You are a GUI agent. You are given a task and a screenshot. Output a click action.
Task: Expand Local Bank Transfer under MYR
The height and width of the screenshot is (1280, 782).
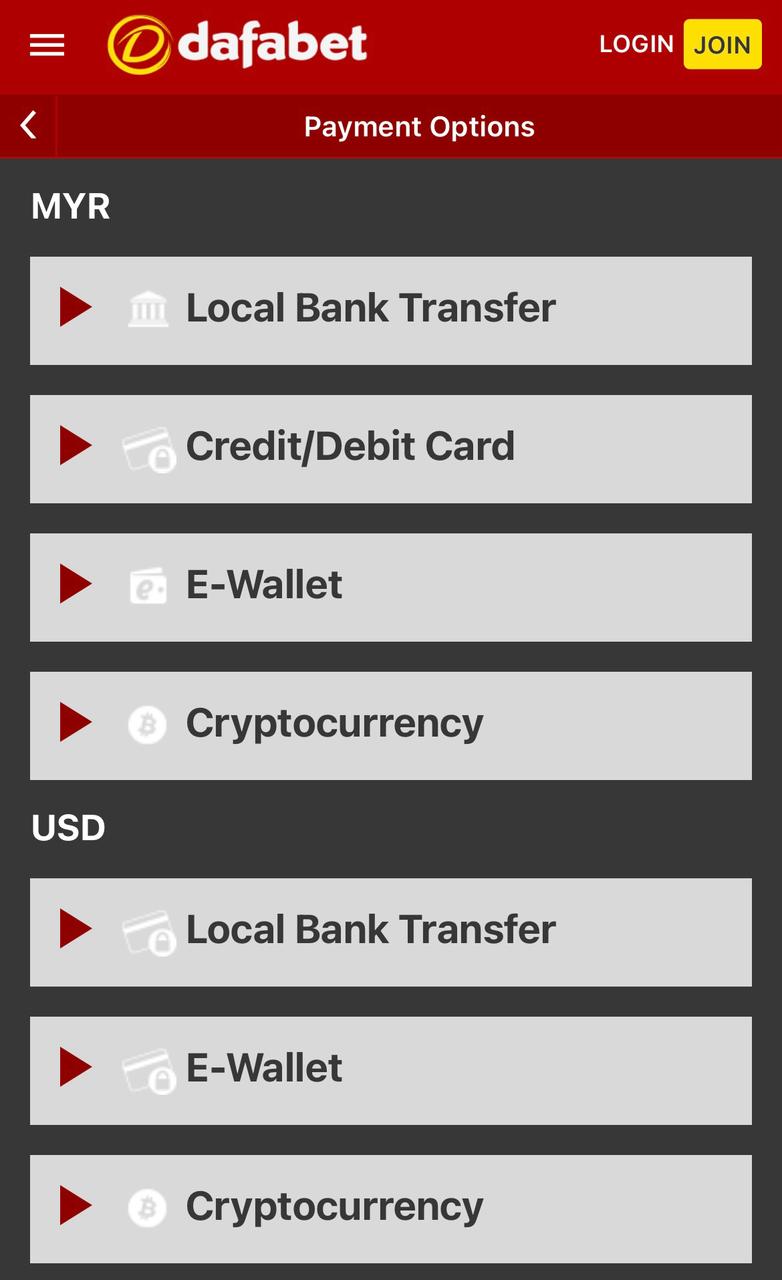[390, 310]
